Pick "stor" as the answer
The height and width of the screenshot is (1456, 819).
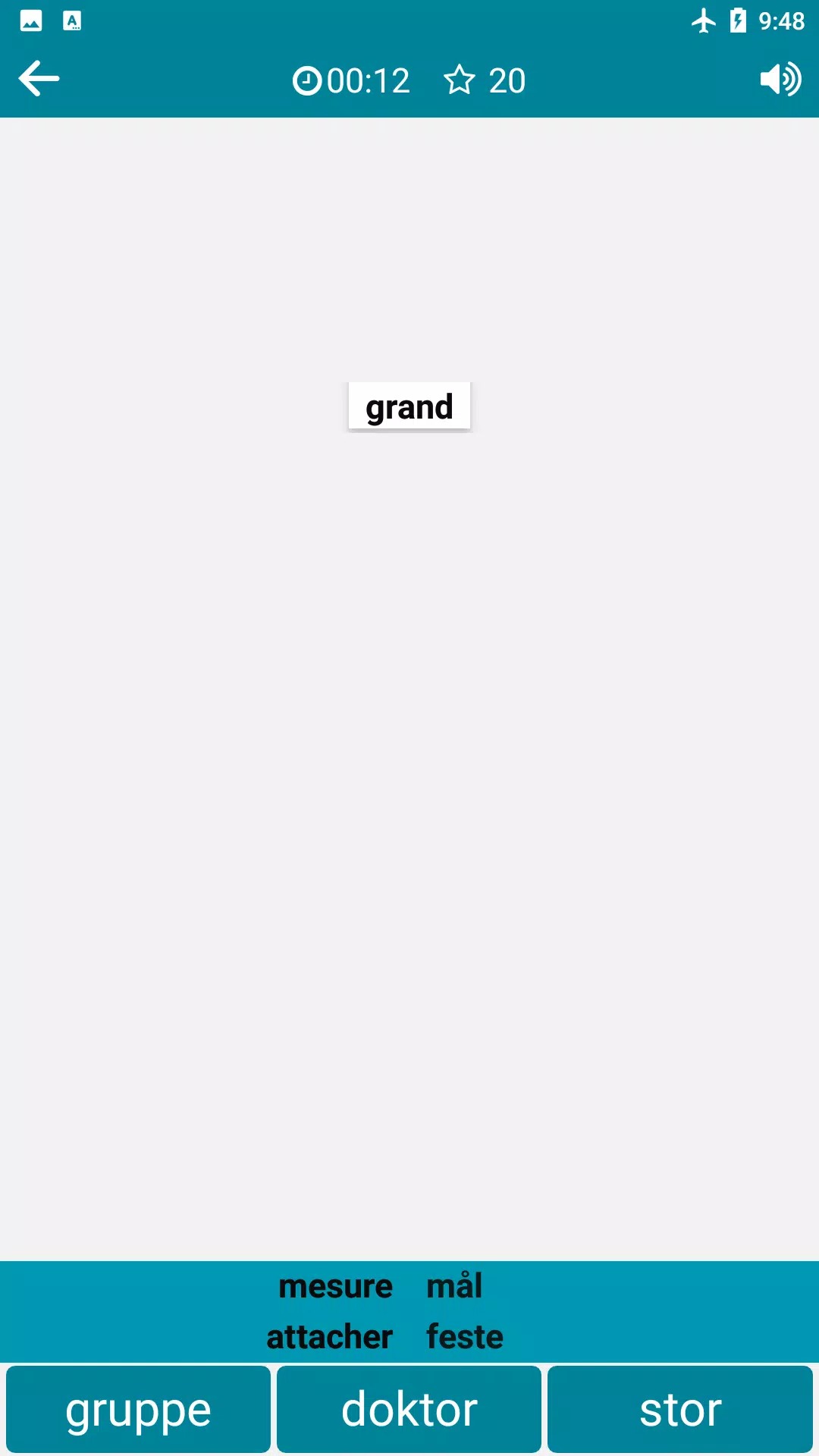(680, 1410)
